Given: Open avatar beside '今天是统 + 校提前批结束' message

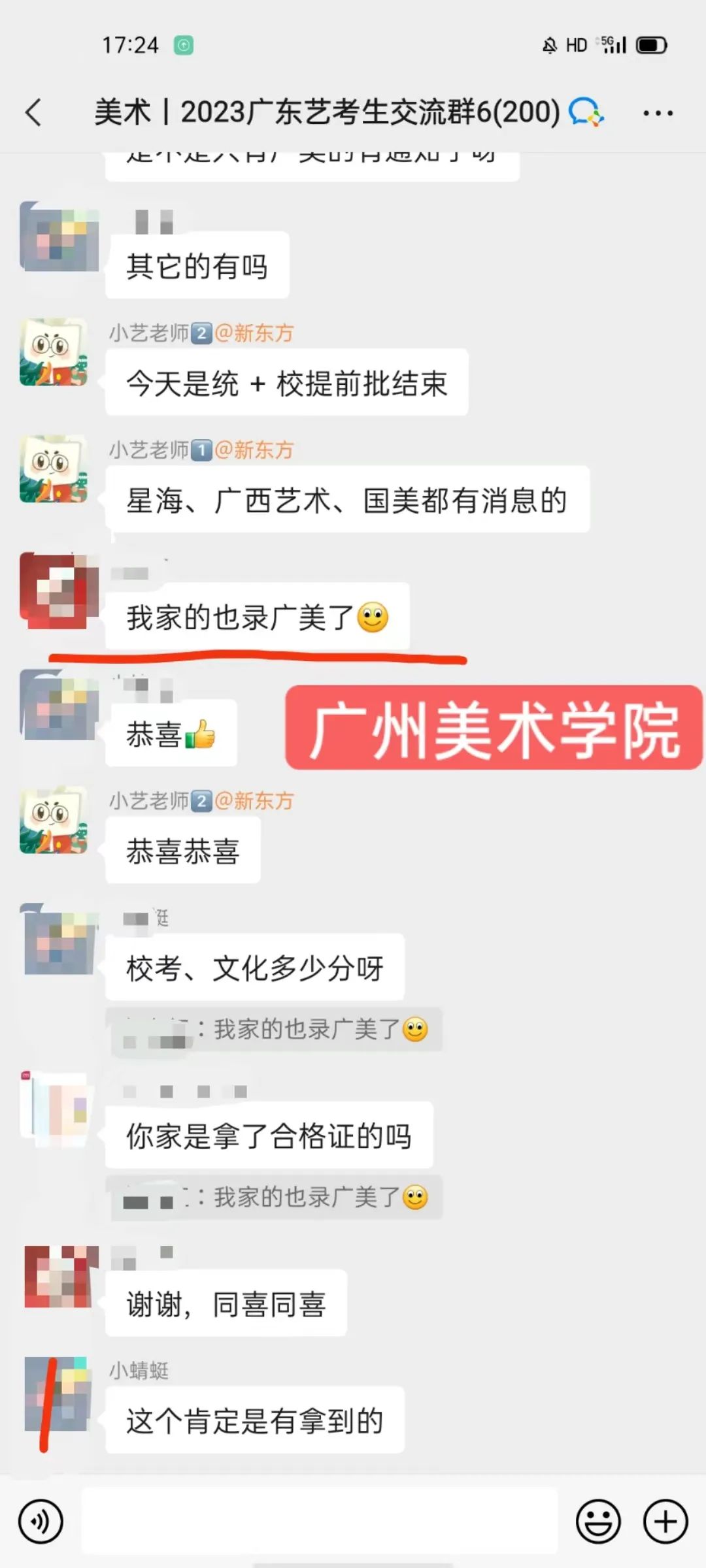Looking at the screenshot, I should (x=54, y=352).
